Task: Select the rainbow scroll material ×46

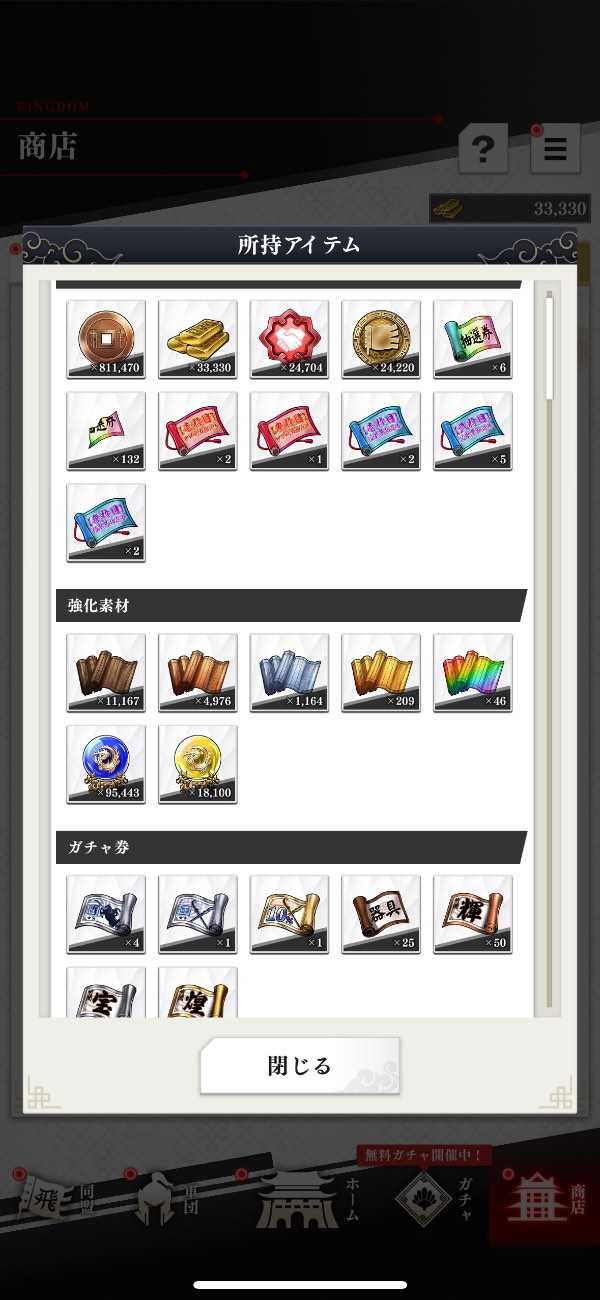Action: point(473,673)
